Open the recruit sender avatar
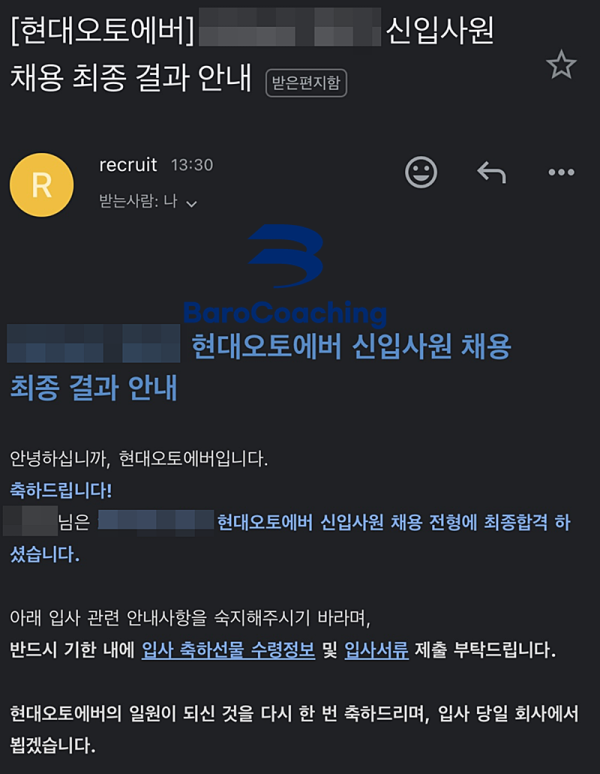 (x=41, y=185)
